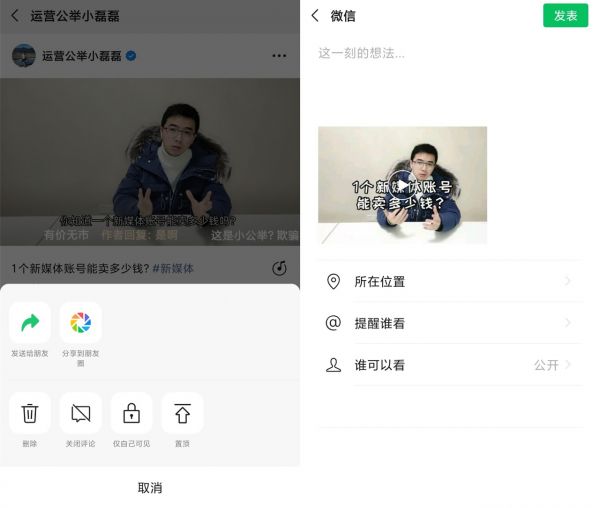Dismiss the sheet with 取消
The image size is (600, 508).
tap(150, 488)
